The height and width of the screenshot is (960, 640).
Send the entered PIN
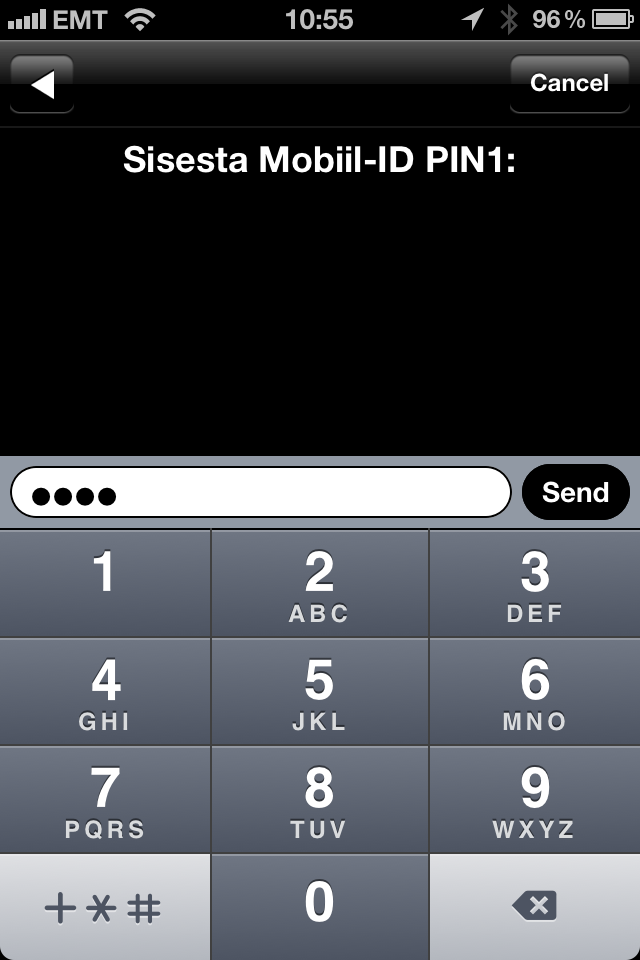(575, 492)
